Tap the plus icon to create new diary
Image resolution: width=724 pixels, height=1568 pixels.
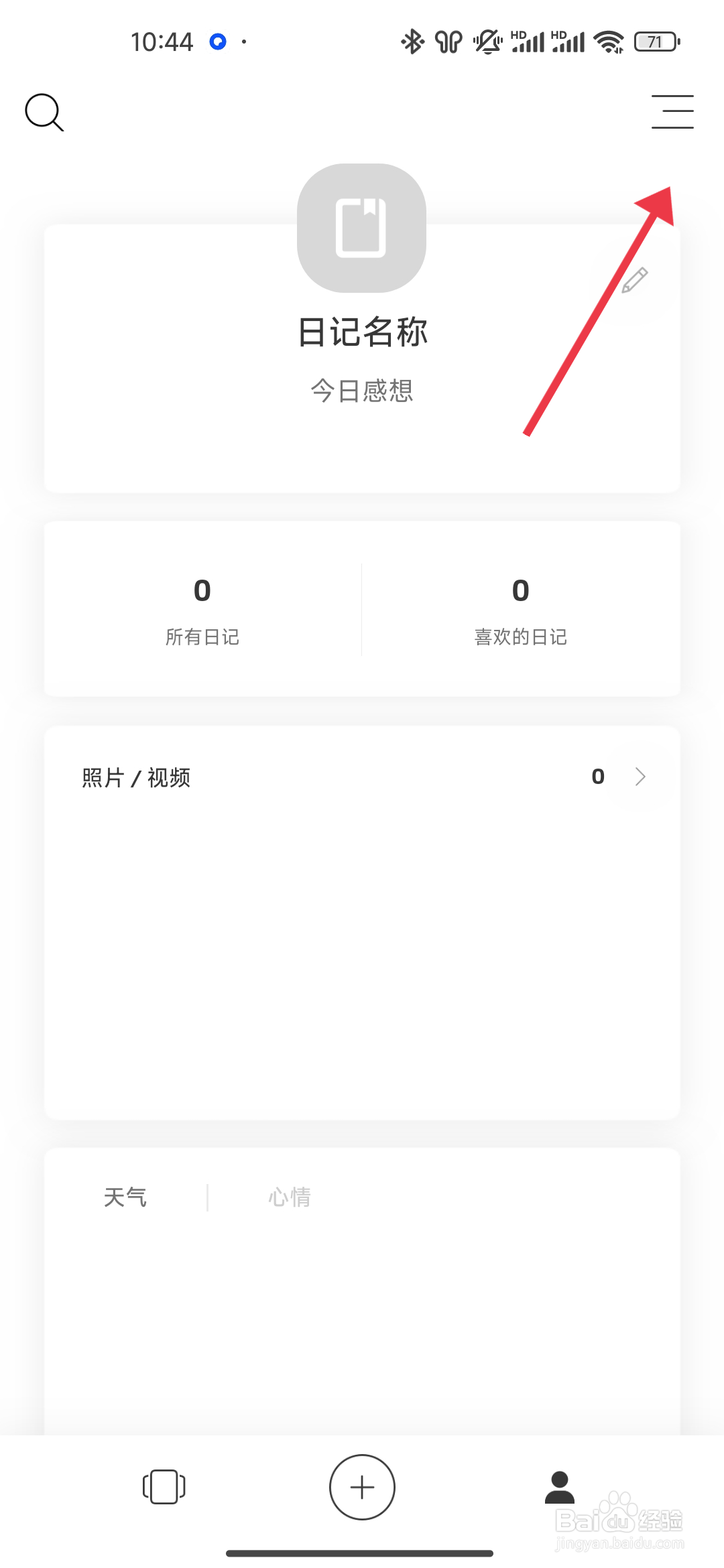pos(361,1487)
